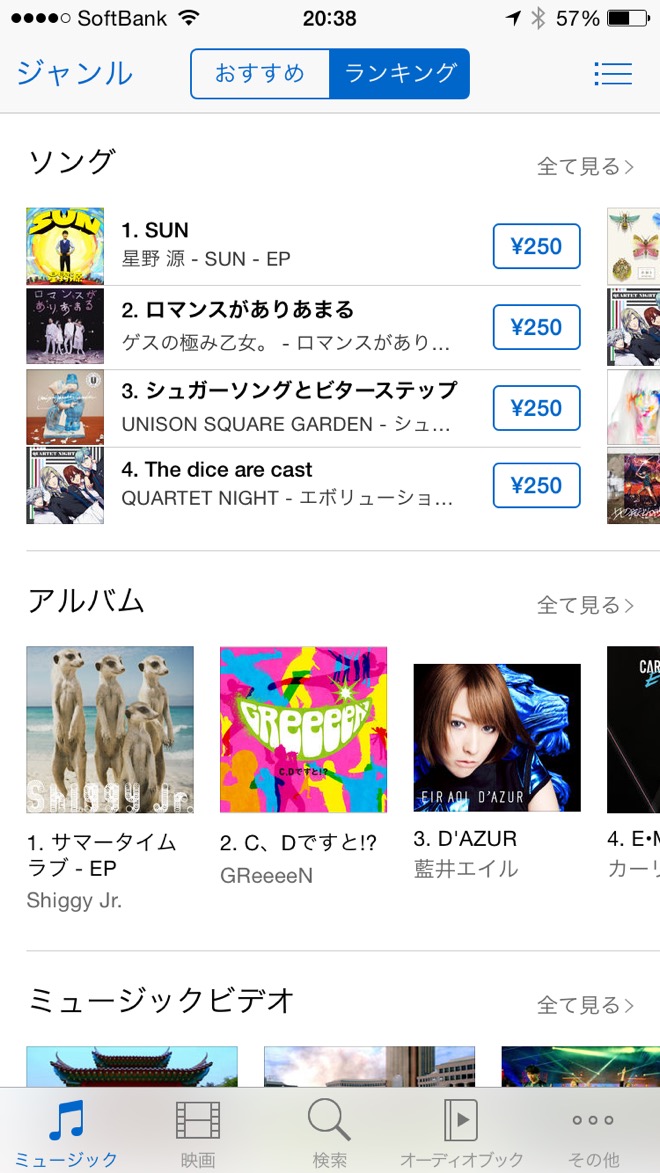View all songs via 全て見る beside ソング
Screen dimensions: 660x1173
[585, 167]
